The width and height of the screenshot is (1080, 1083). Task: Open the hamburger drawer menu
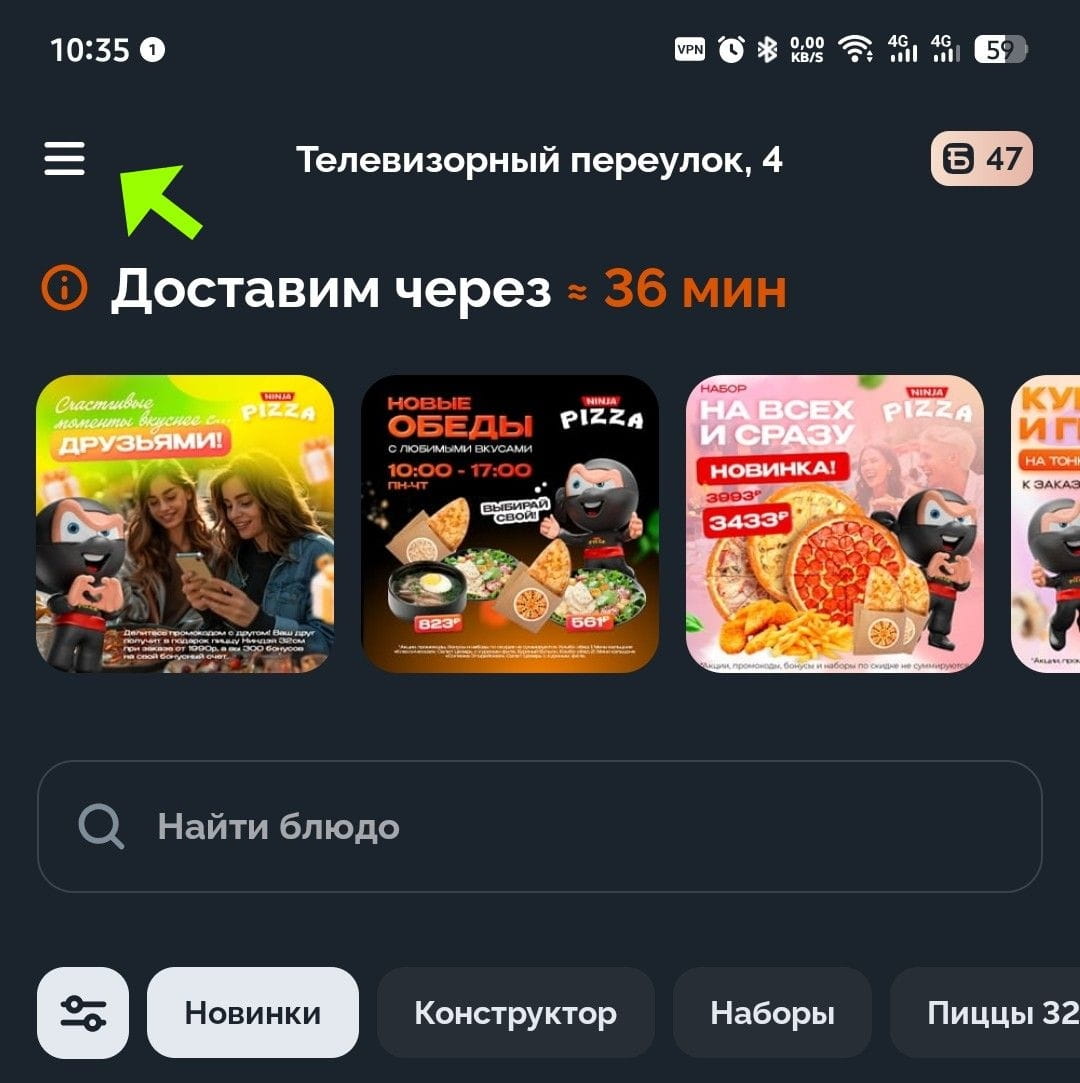point(65,159)
